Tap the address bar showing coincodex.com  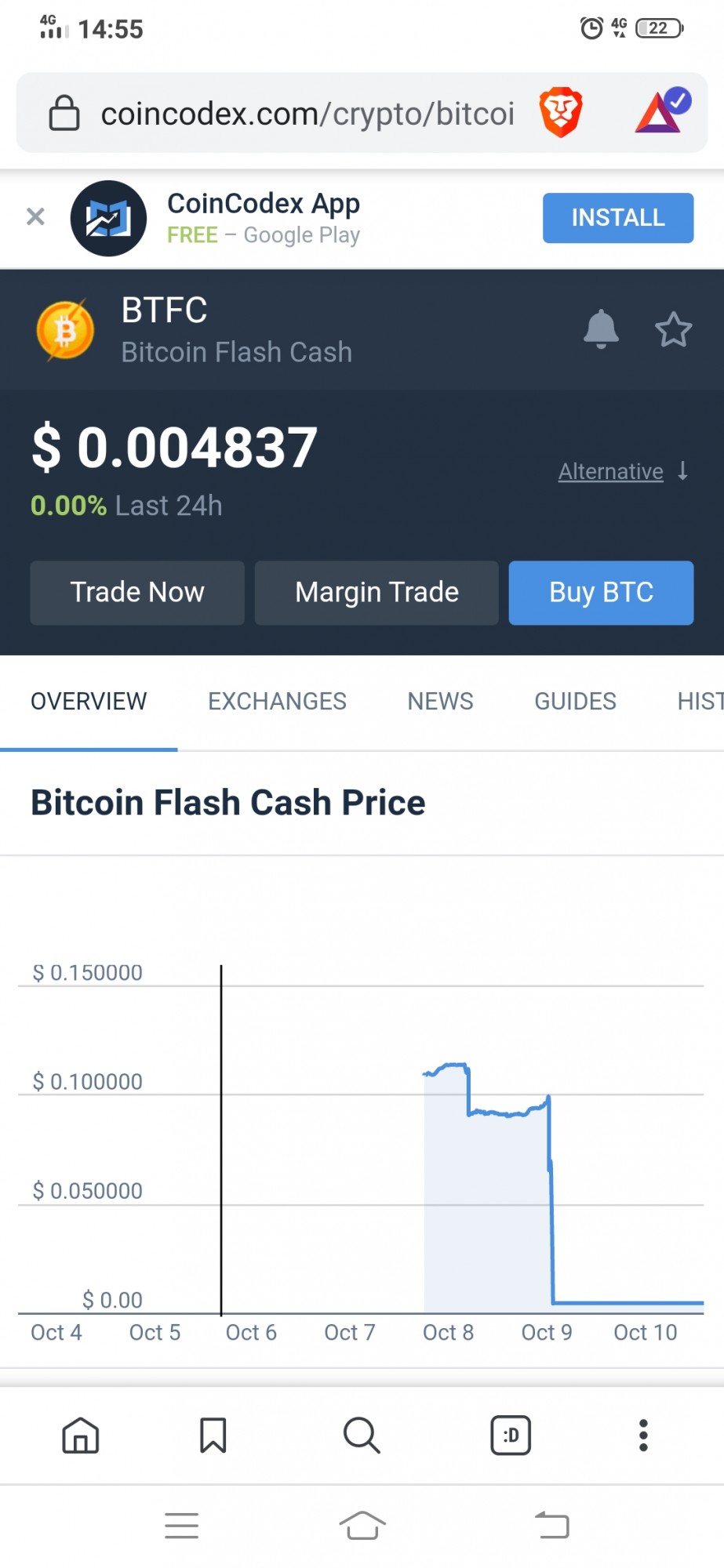pyautogui.click(x=307, y=114)
